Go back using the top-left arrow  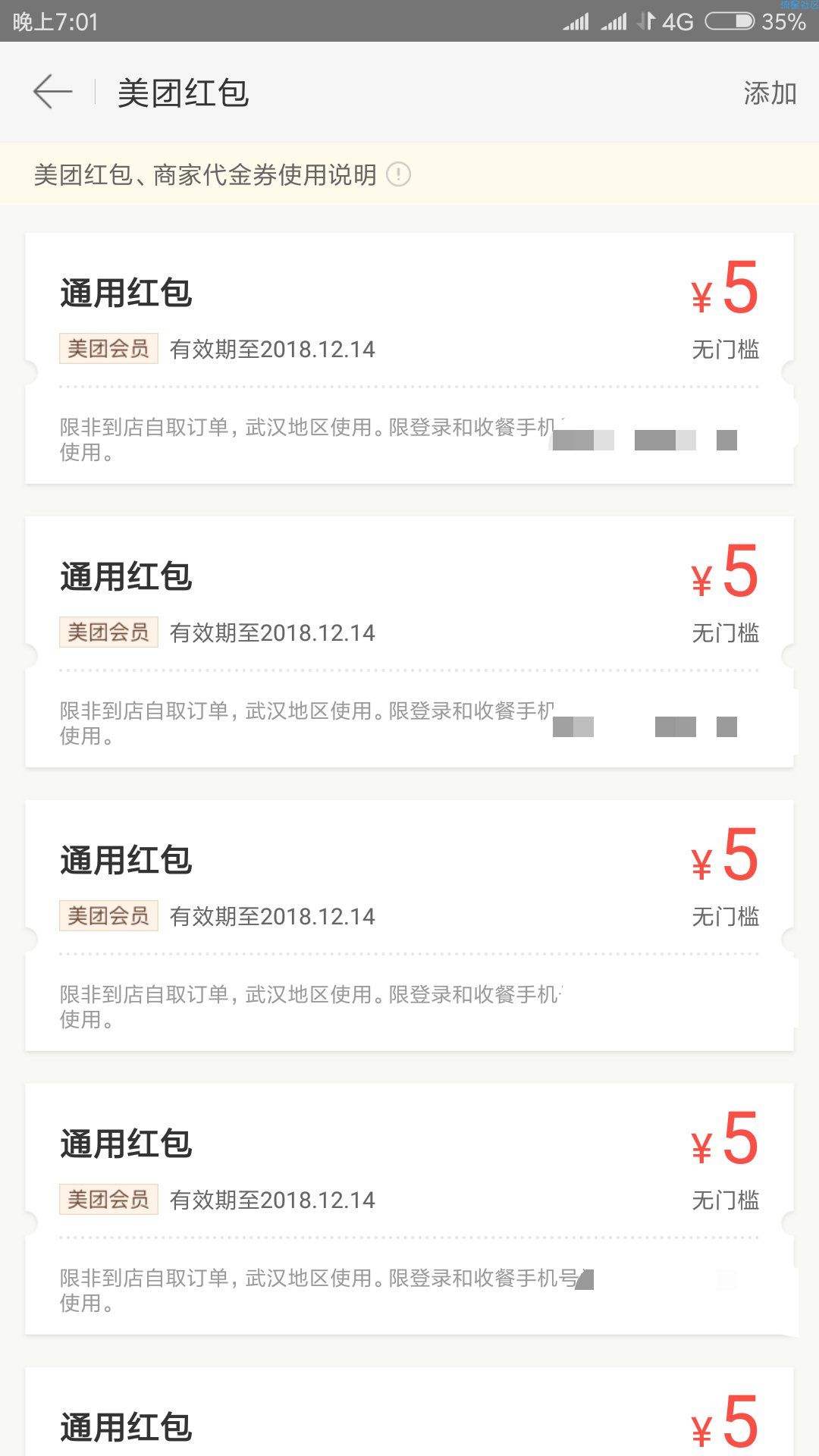click(52, 92)
